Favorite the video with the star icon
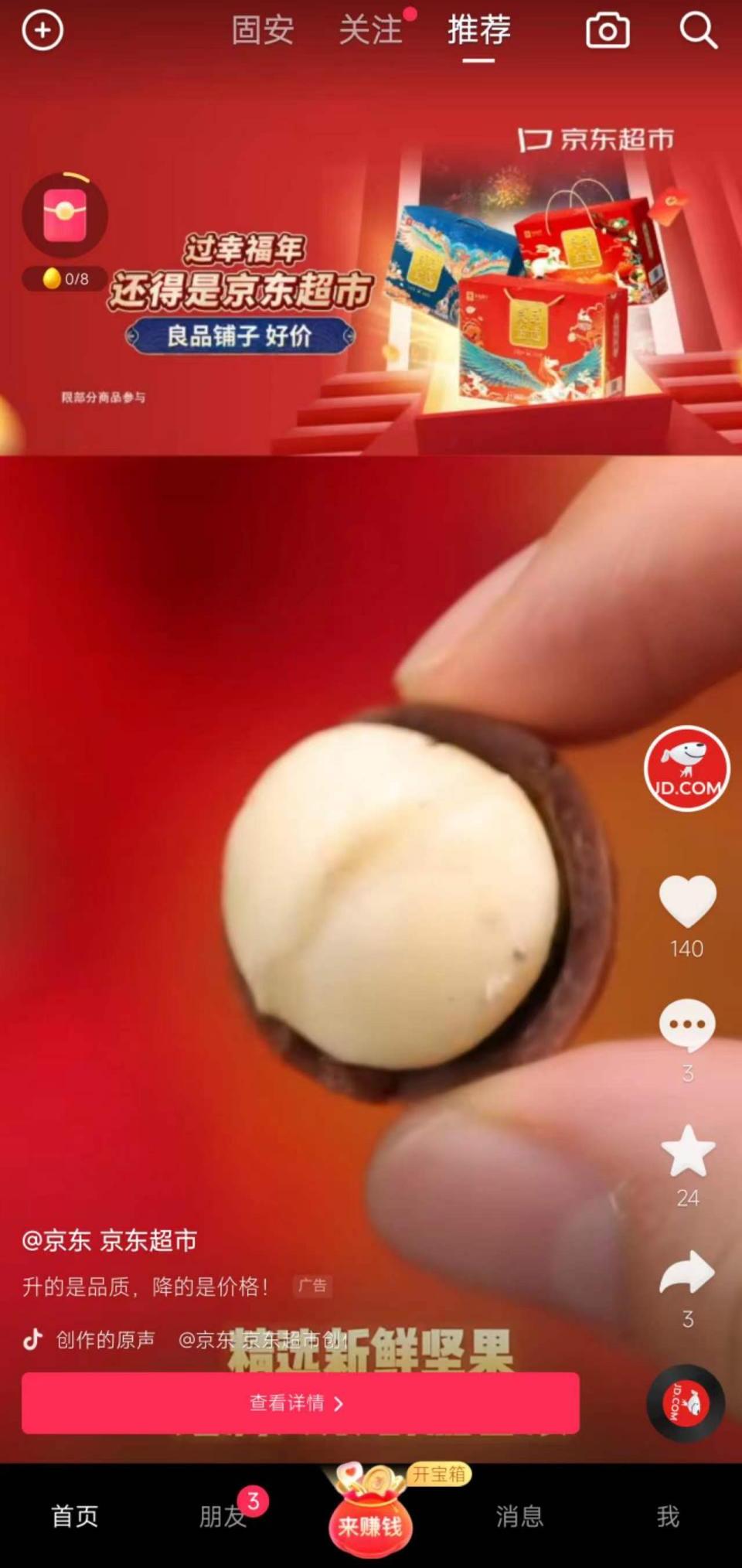 687,1150
